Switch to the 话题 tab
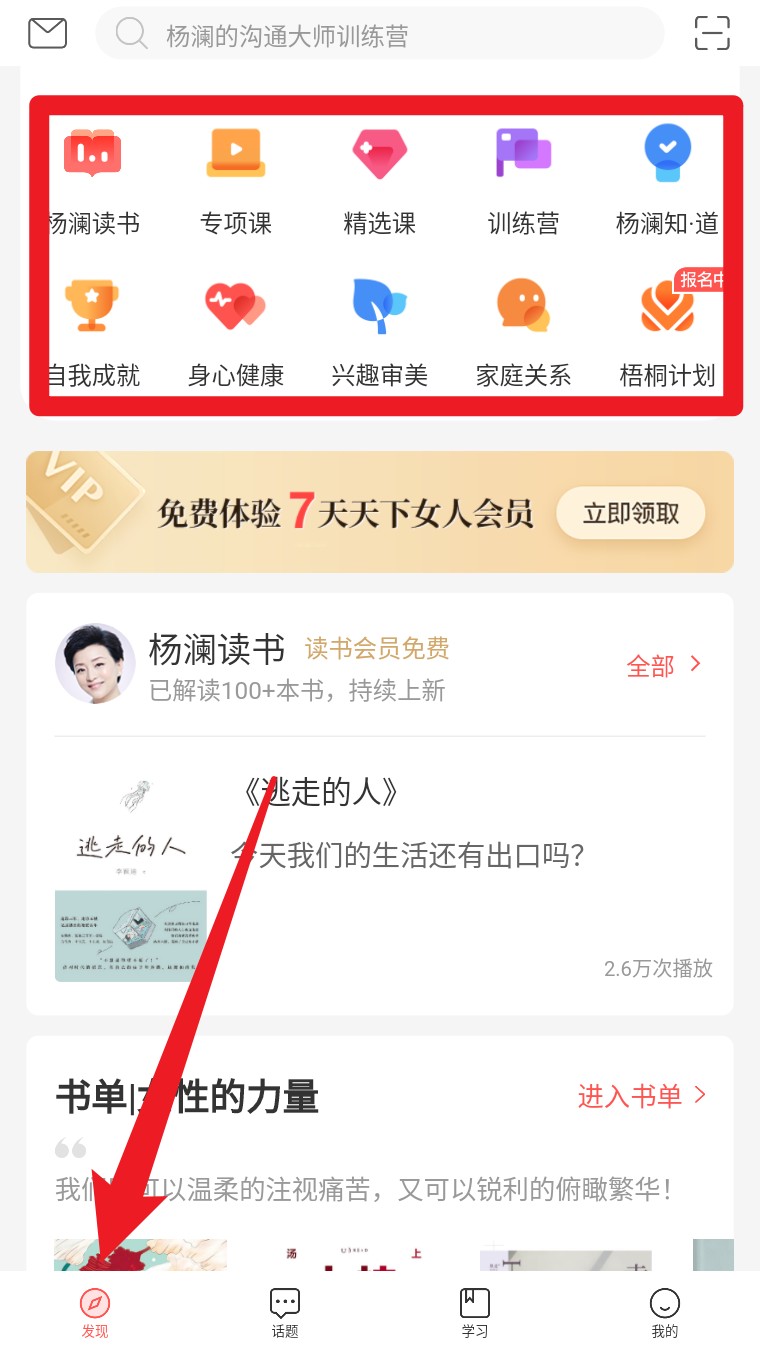This screenshot has width=760, height=1355. (285, 1312)
